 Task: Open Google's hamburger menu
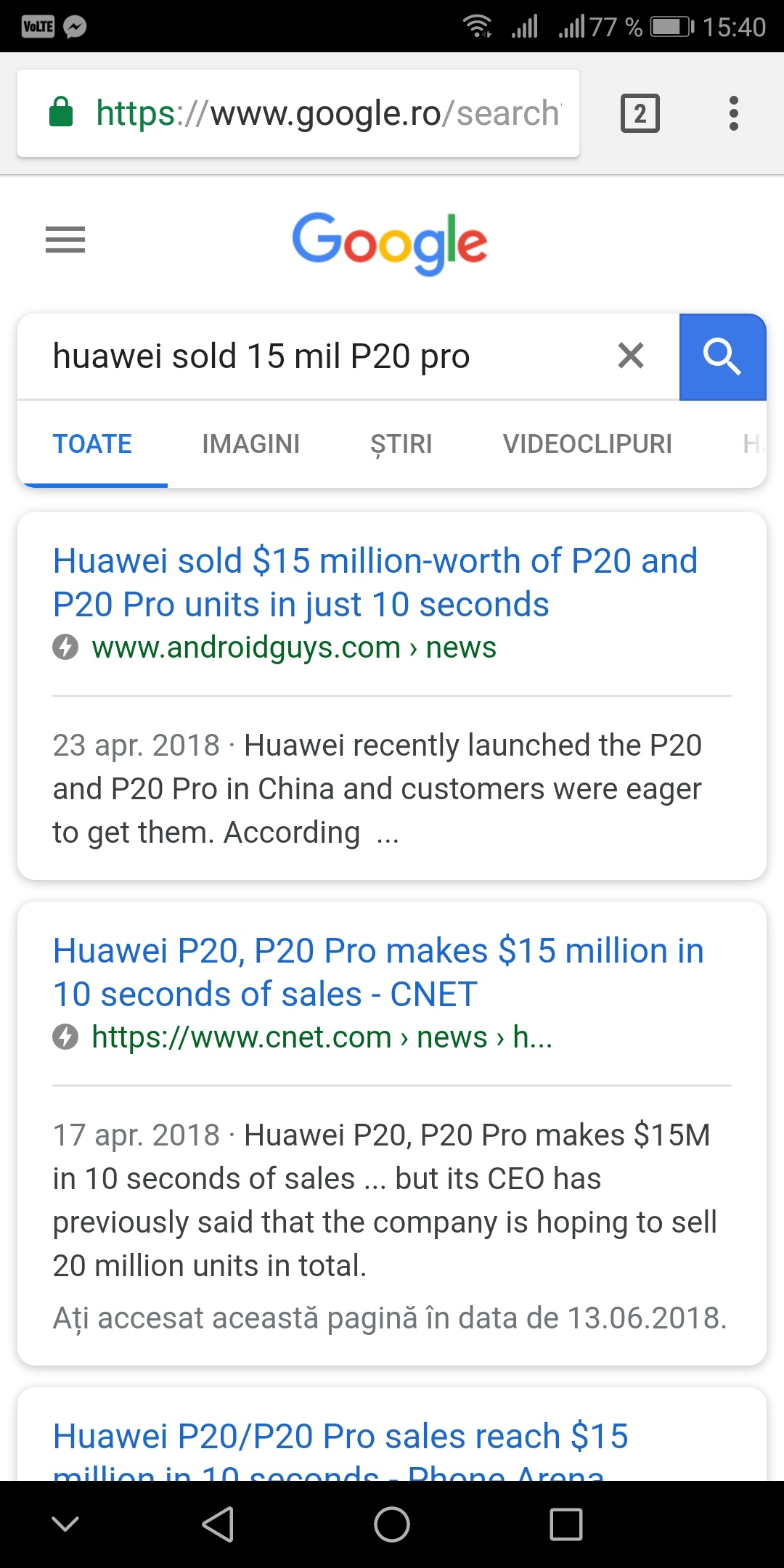point(65,240)
